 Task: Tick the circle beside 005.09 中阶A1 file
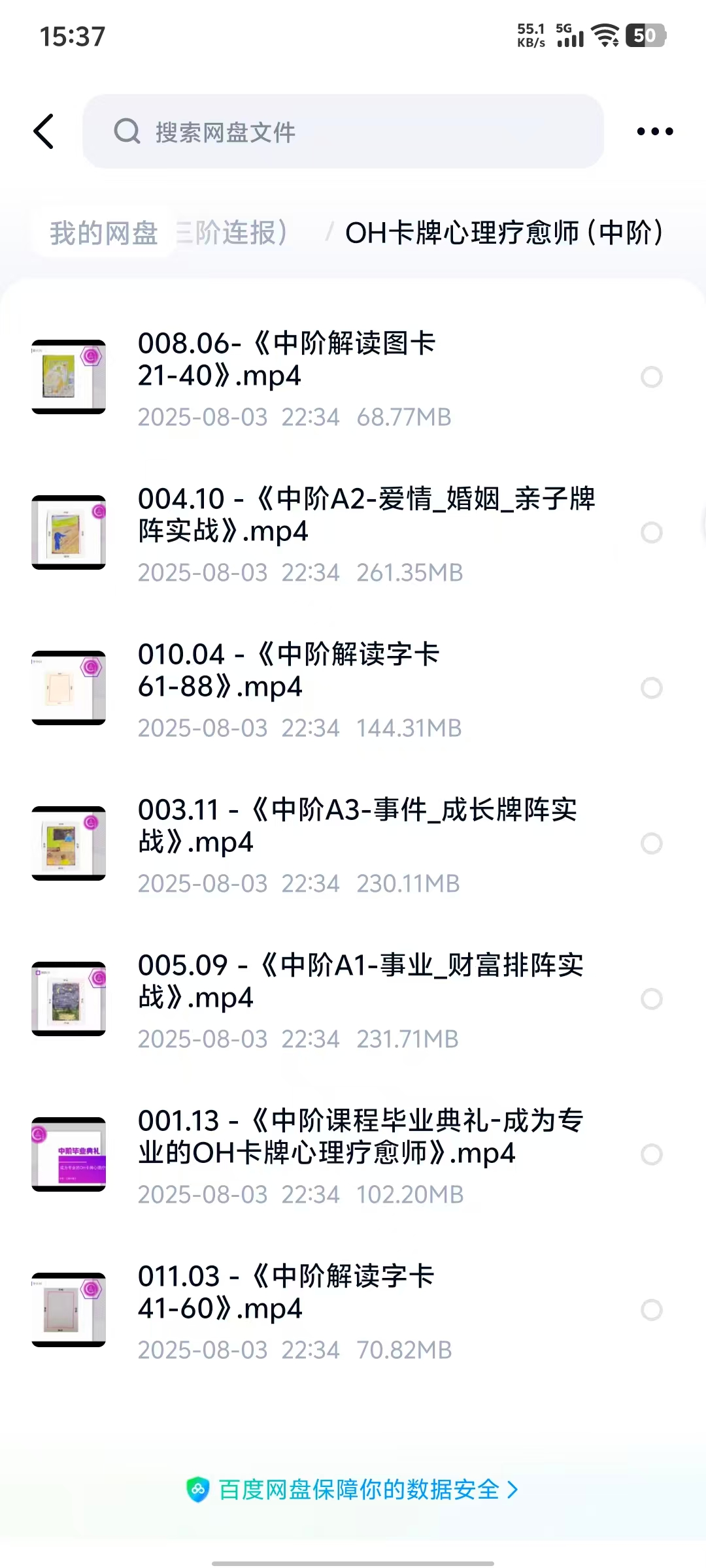pos(651,999)
